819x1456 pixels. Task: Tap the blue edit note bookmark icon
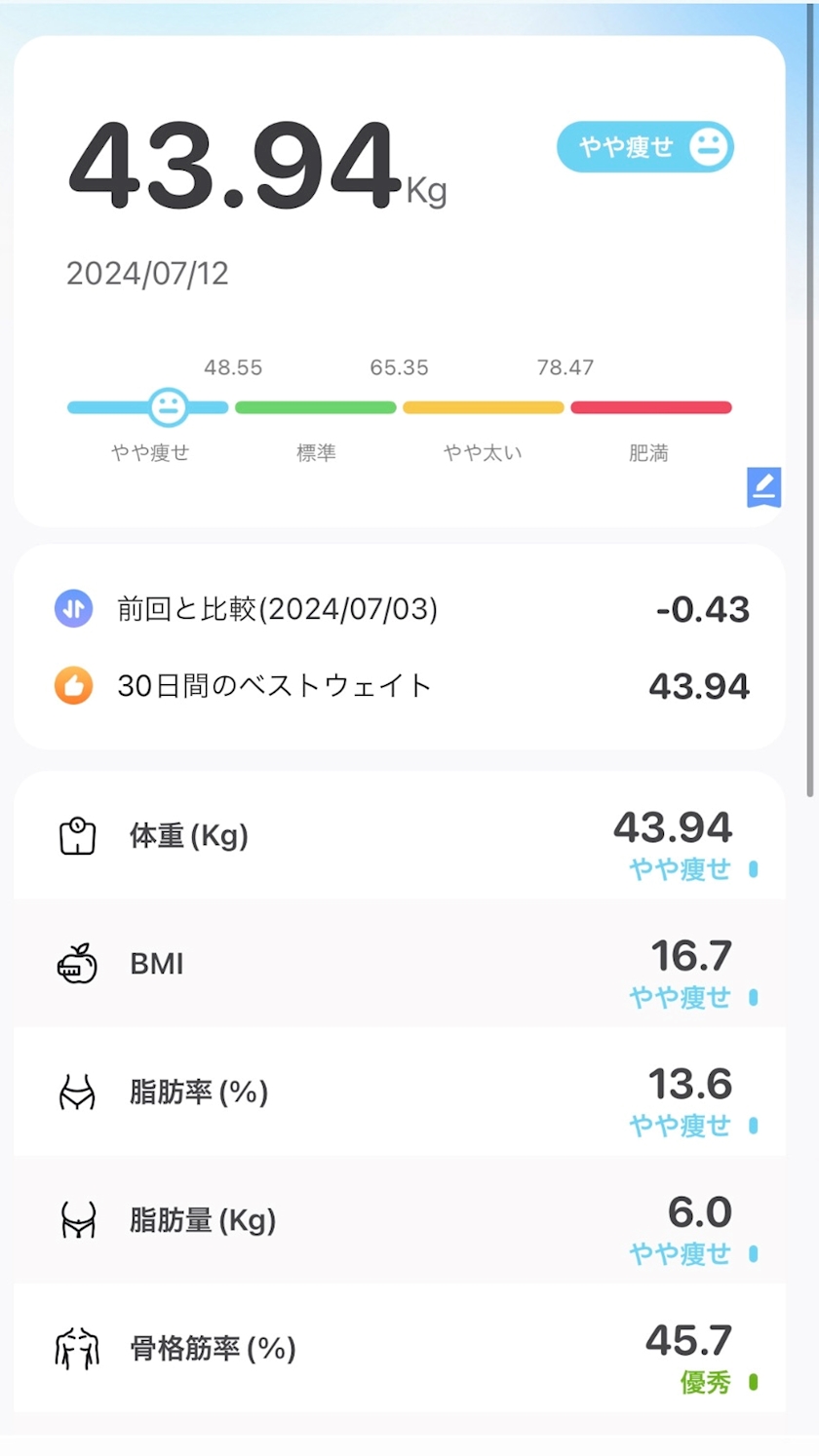(x=764, y=487)
